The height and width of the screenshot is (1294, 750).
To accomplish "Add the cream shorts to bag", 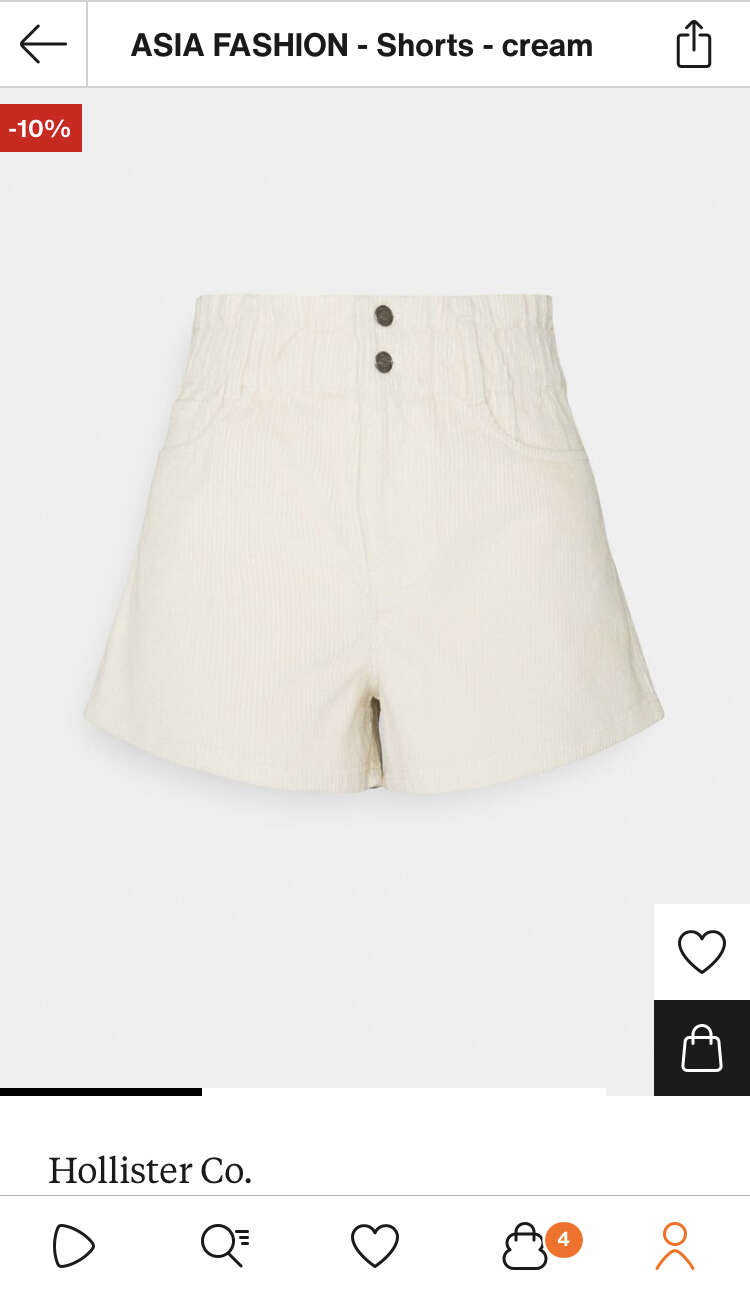I will 702,1048.
